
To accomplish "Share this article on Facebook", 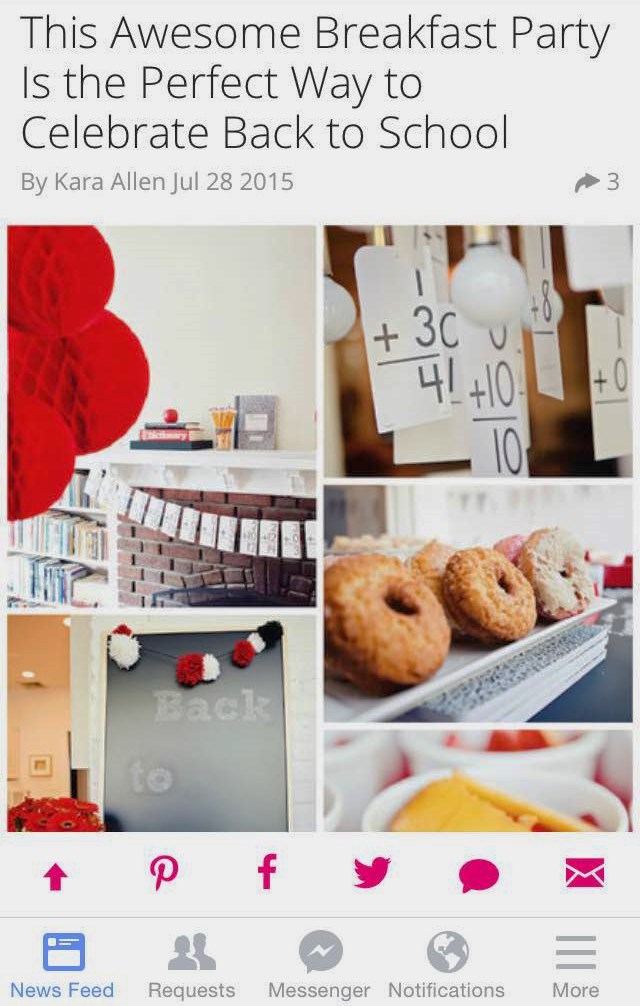I will (267, 873).
